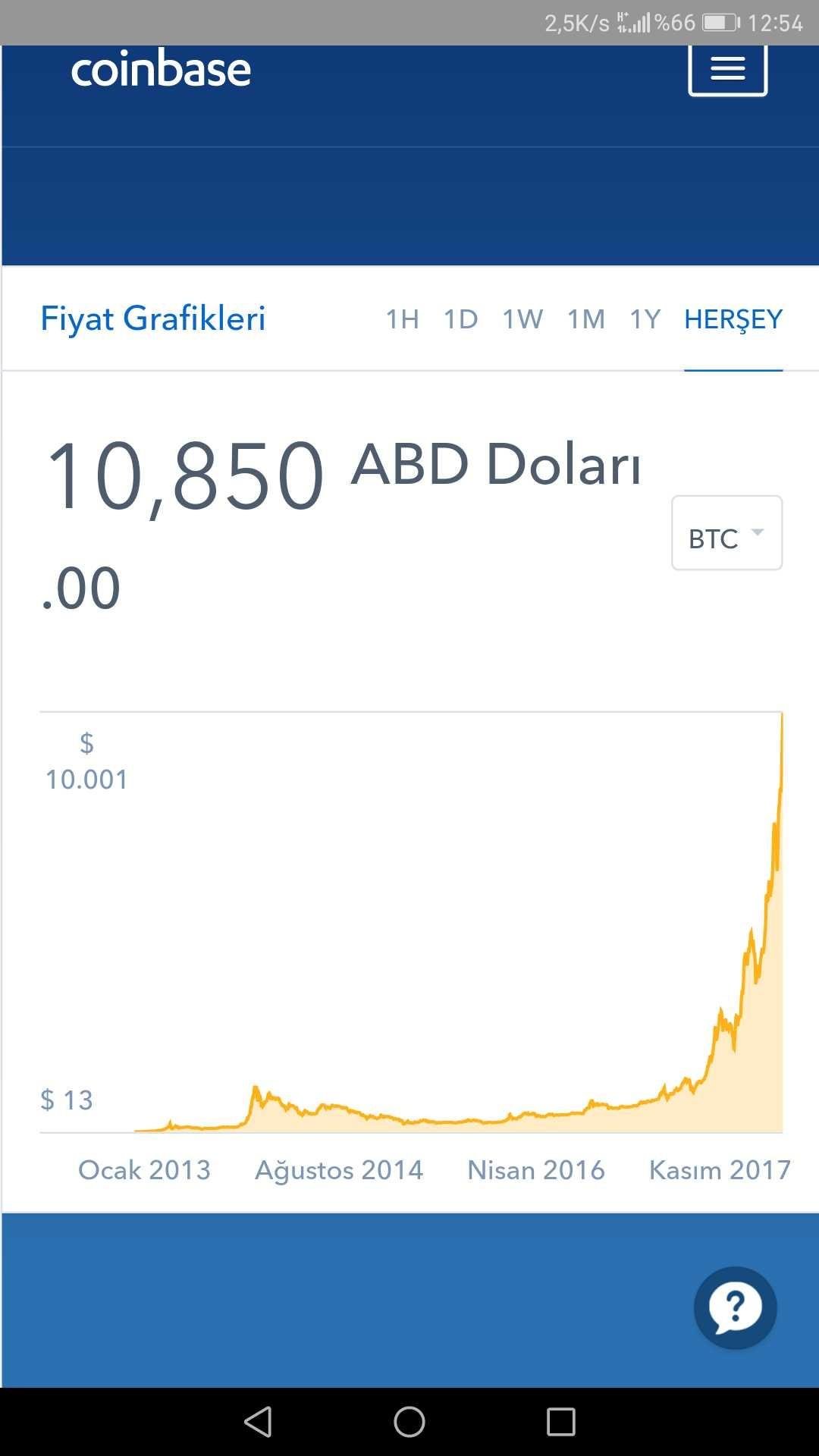The height and width of the screenshot is (1456, 819).
Task: Select the 1D time range
Action: point(460,319)
